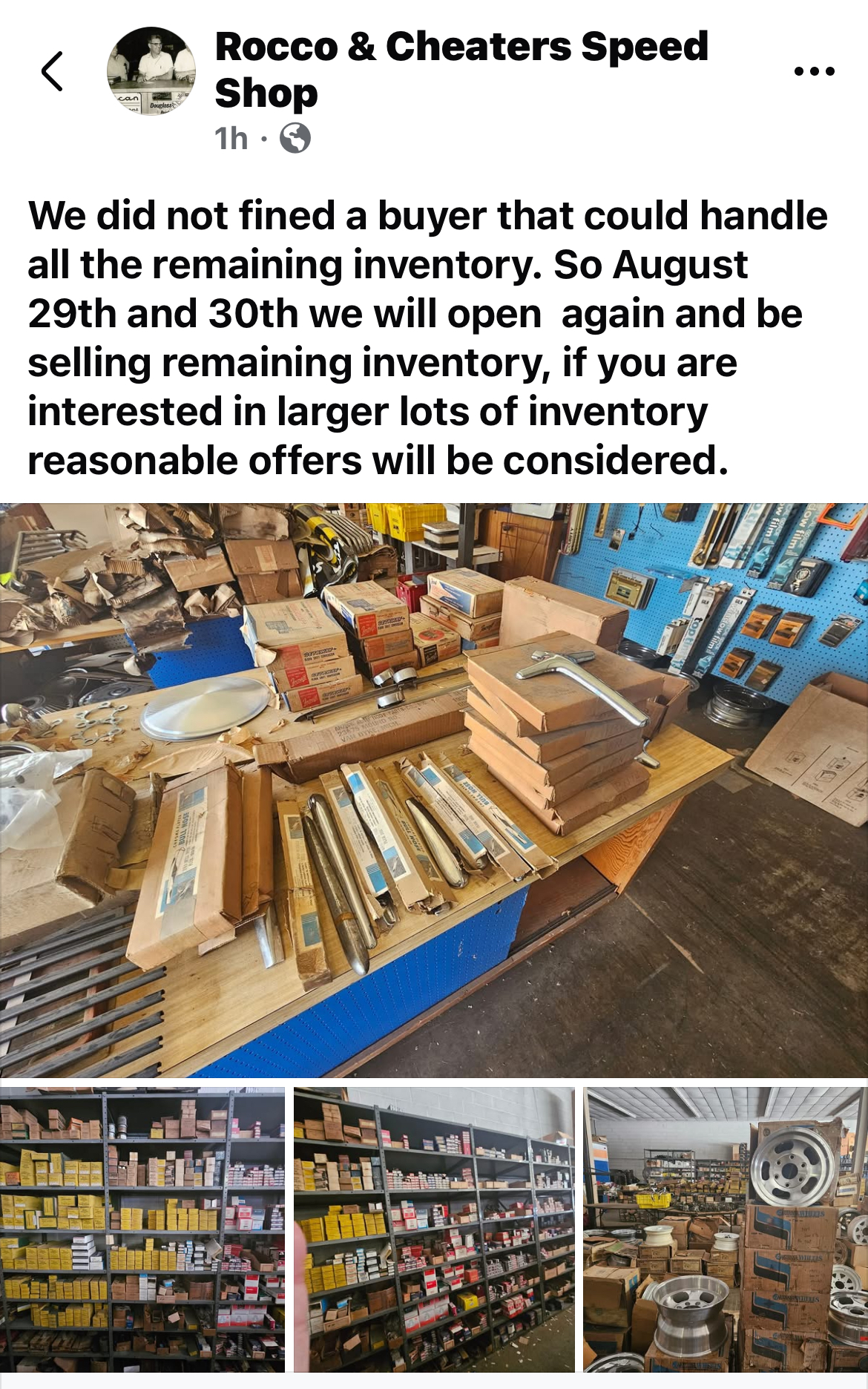Screen dimensions: 868x1389
Task: Open the post's three-dot overflow menu
Action: pyautogui.click(x=814, y=71)
